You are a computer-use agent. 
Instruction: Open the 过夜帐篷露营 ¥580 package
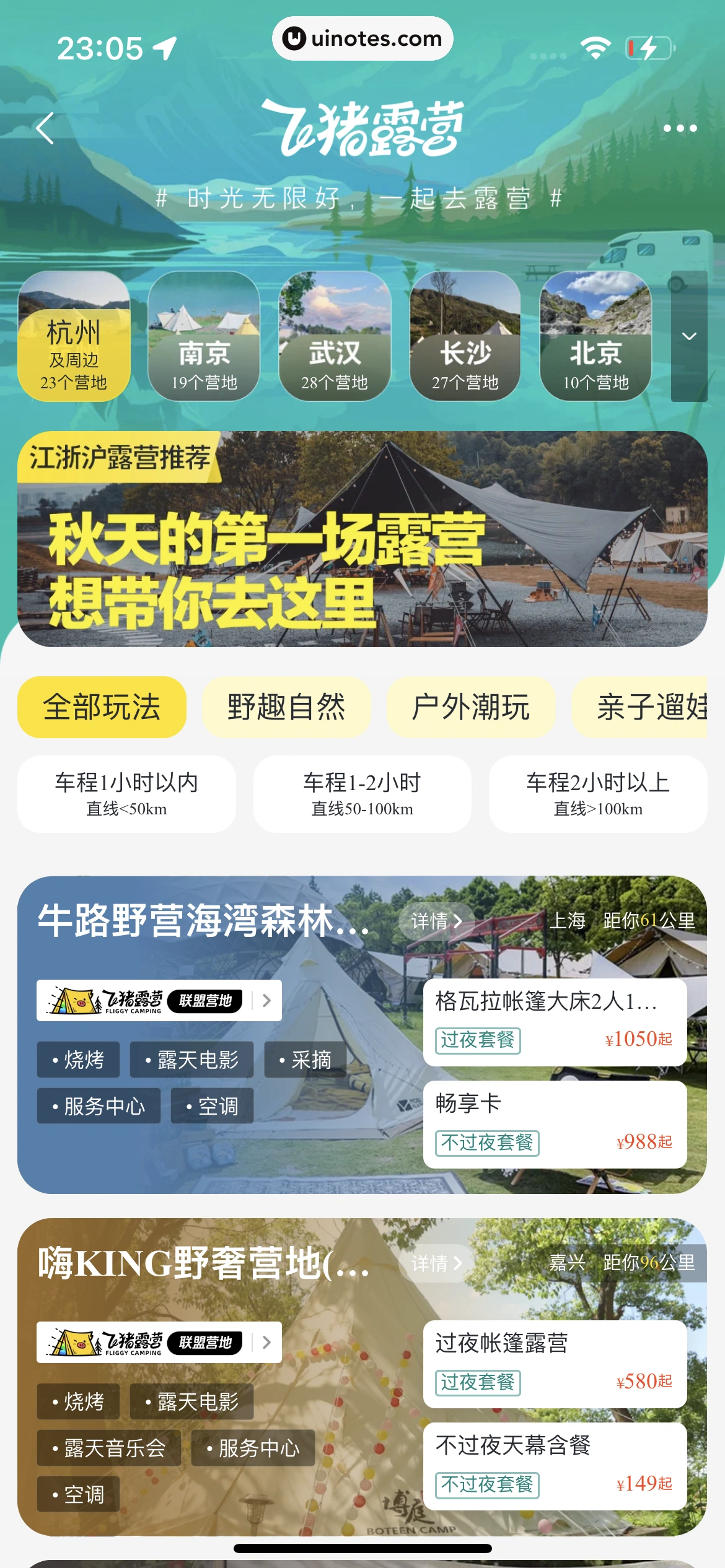555,1364
